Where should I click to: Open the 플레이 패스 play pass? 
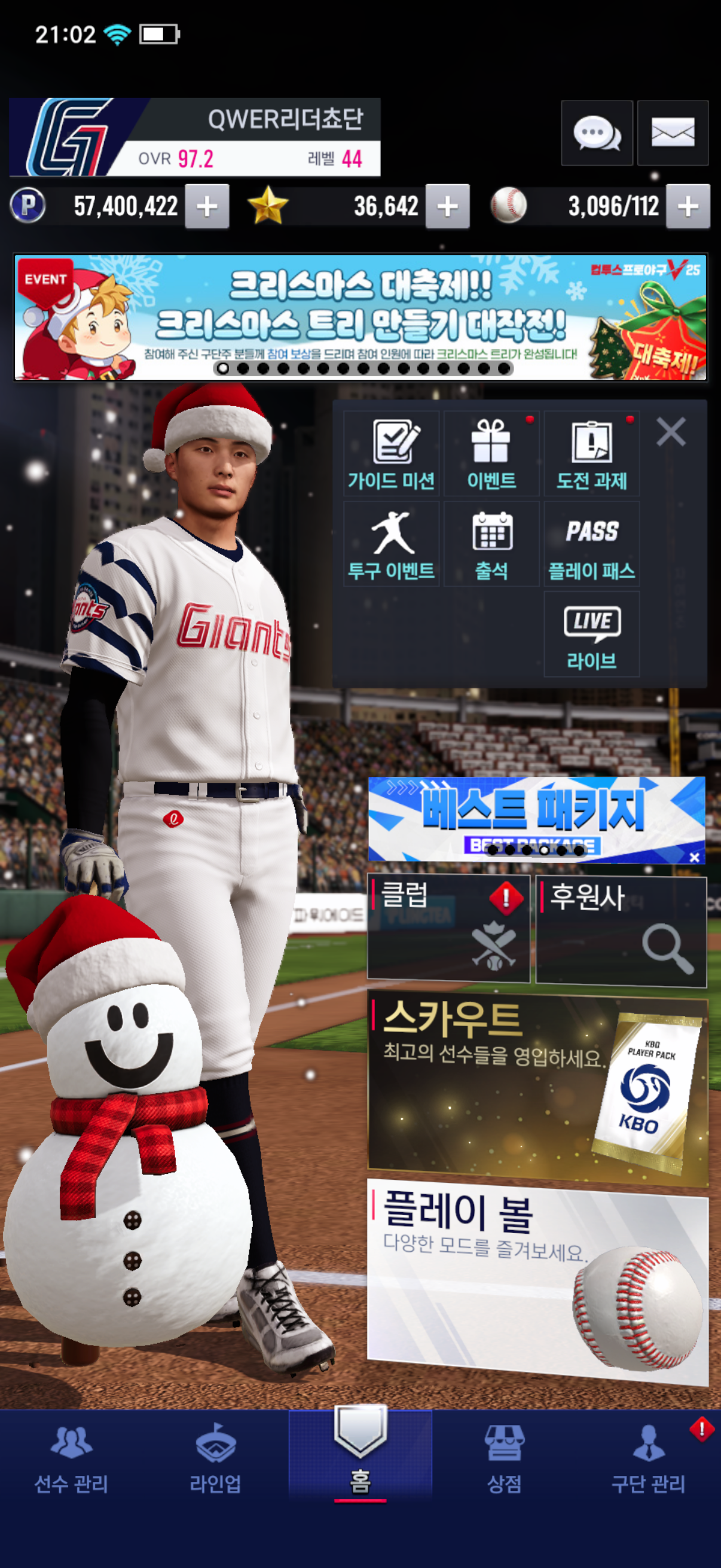[x=591, y=544]
